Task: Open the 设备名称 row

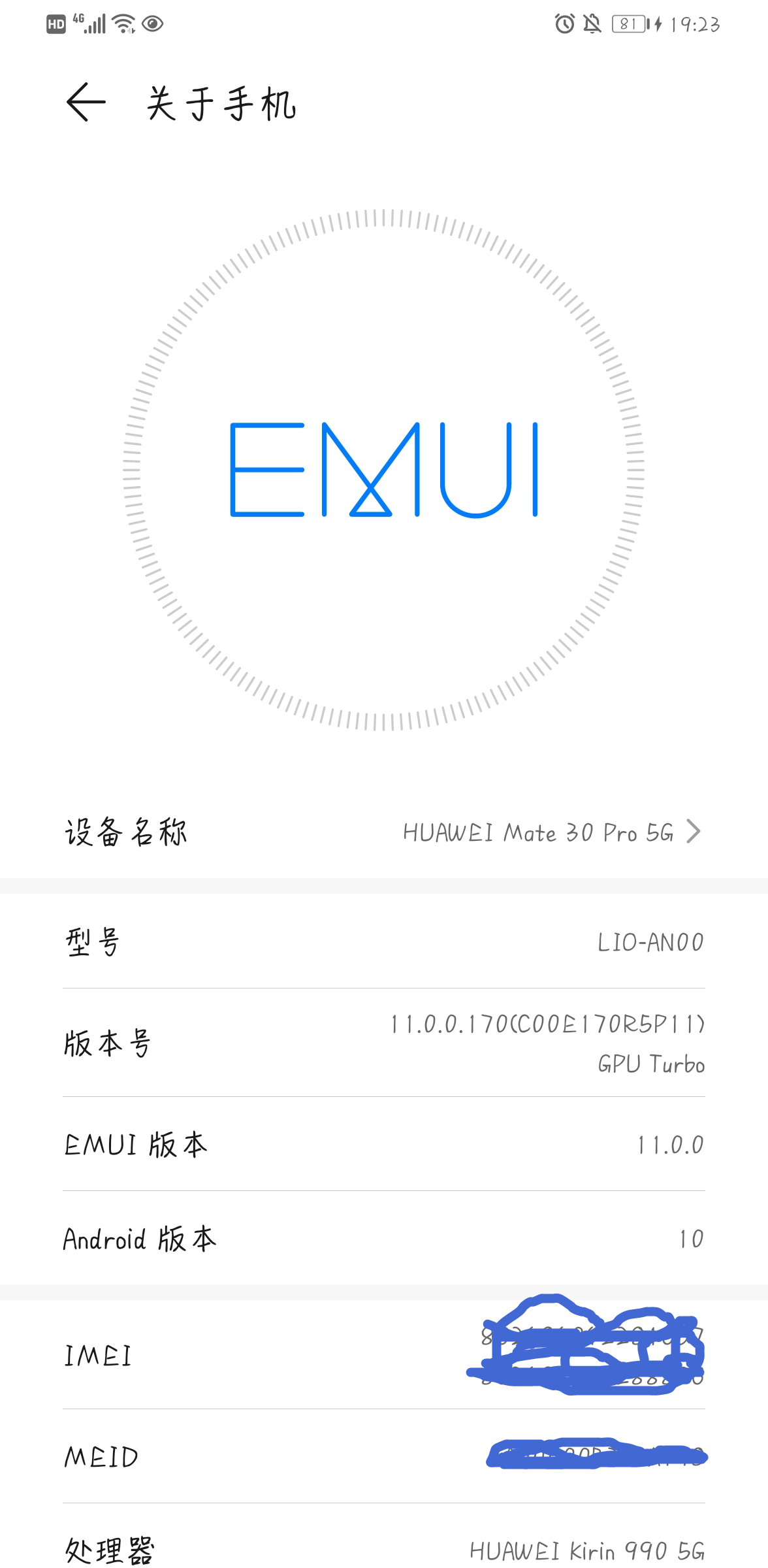Action: pyautogui.click(x=384, y=832)
